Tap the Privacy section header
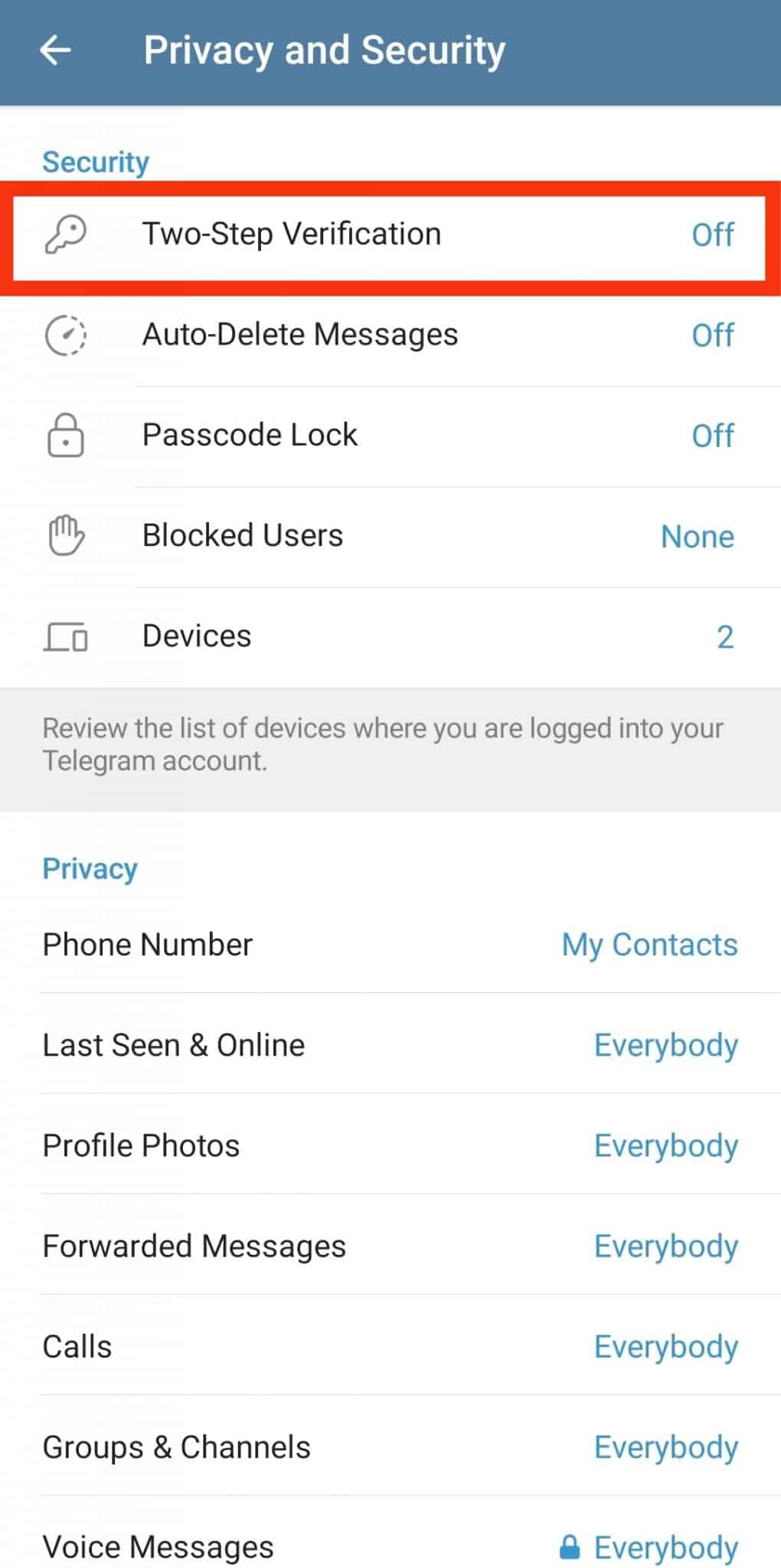The image size is (781, 1568). click(90, 868)
